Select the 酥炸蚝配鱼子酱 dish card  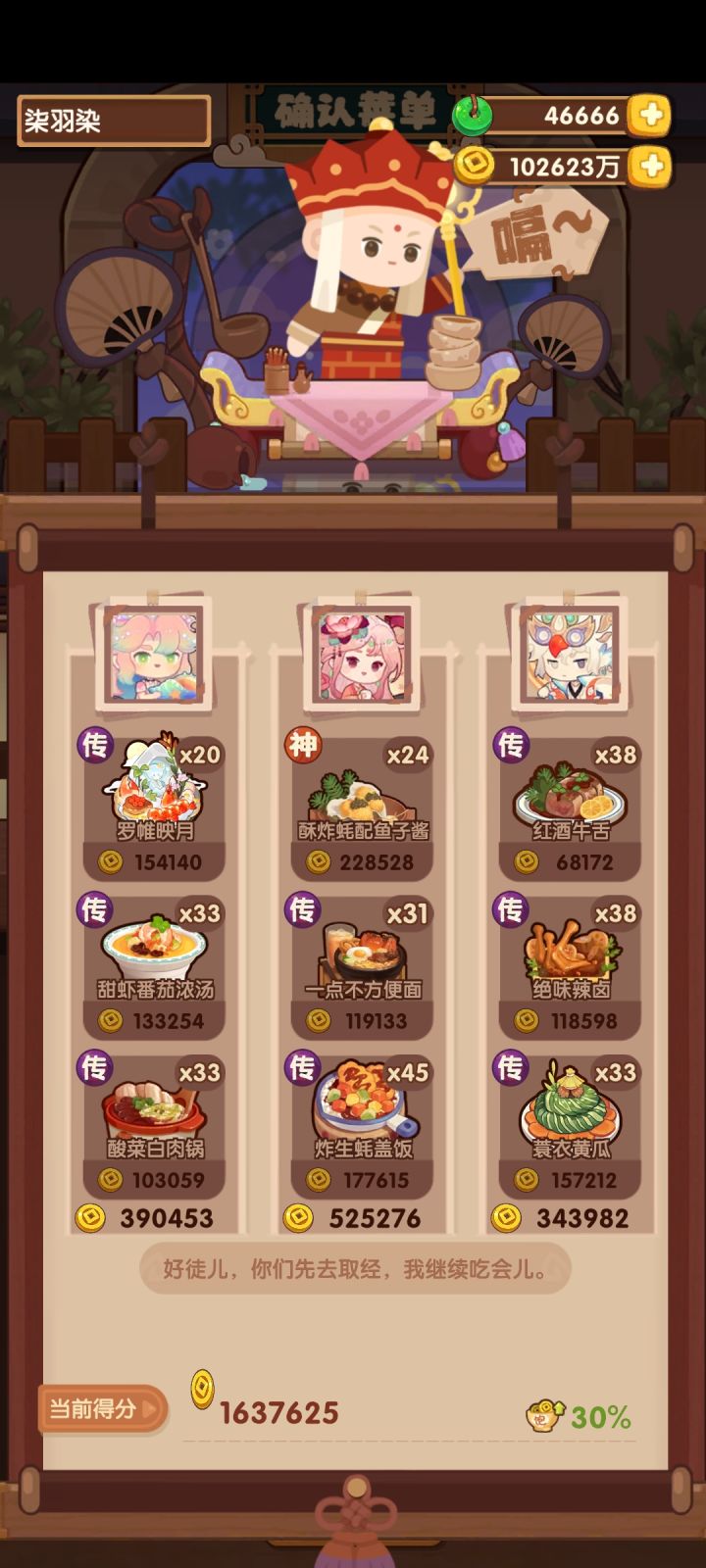click(365, 804)
